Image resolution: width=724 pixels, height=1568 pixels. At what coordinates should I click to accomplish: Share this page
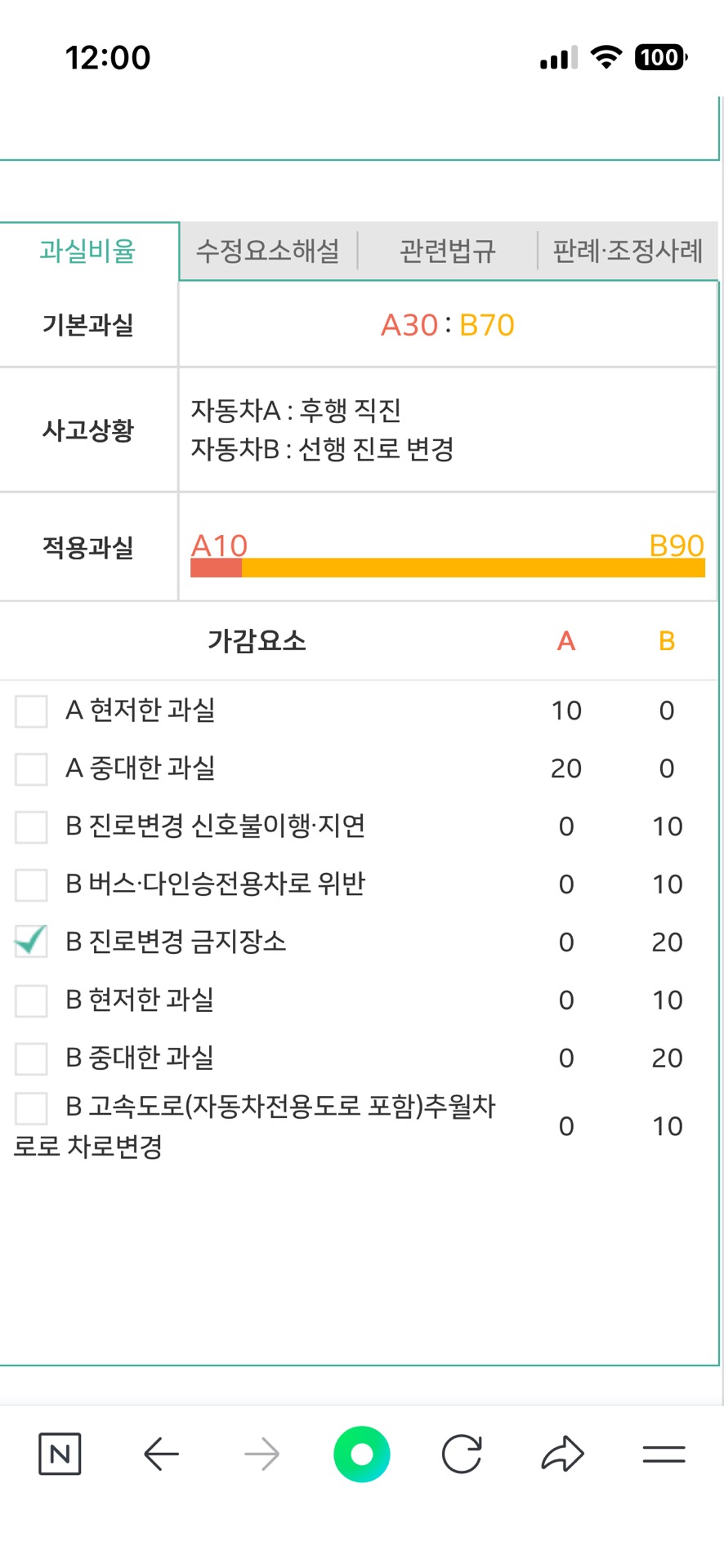pos(562,1454)
